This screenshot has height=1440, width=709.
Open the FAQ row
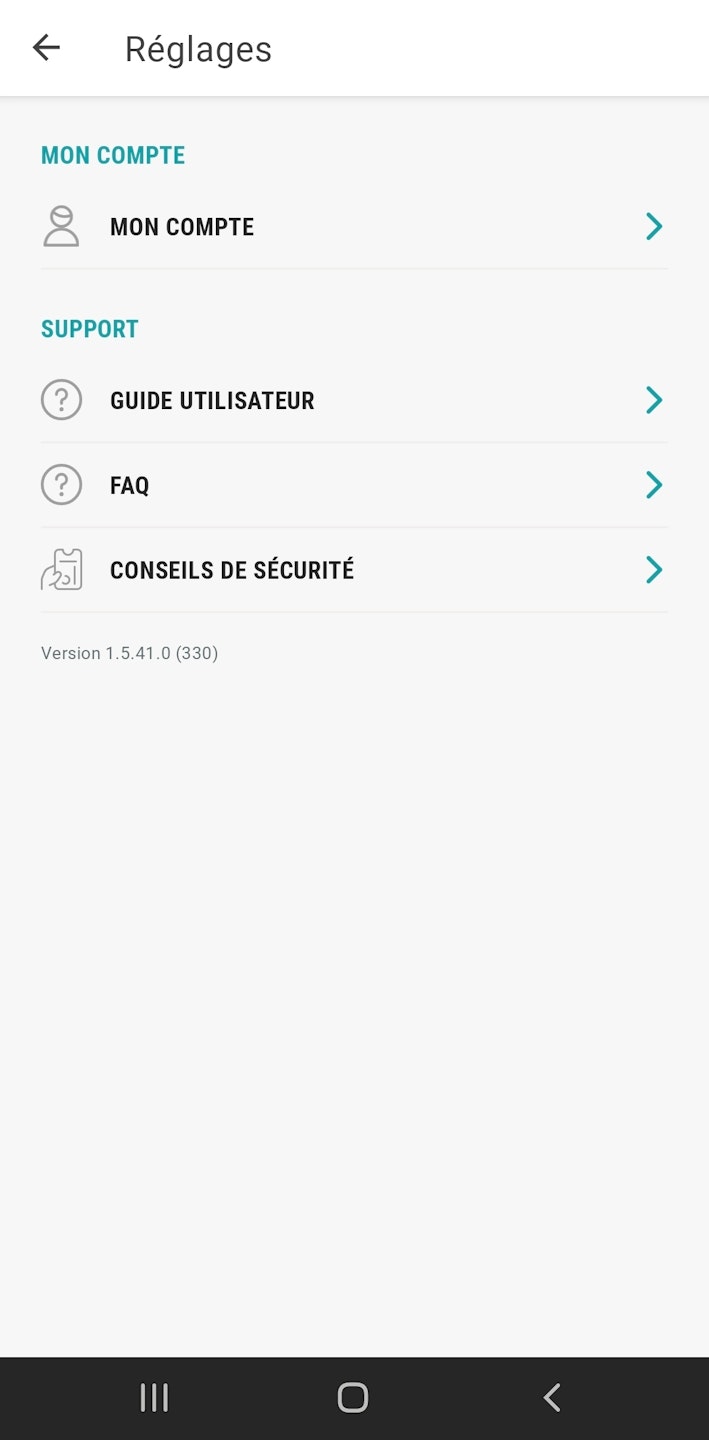[x=354, y=486]
